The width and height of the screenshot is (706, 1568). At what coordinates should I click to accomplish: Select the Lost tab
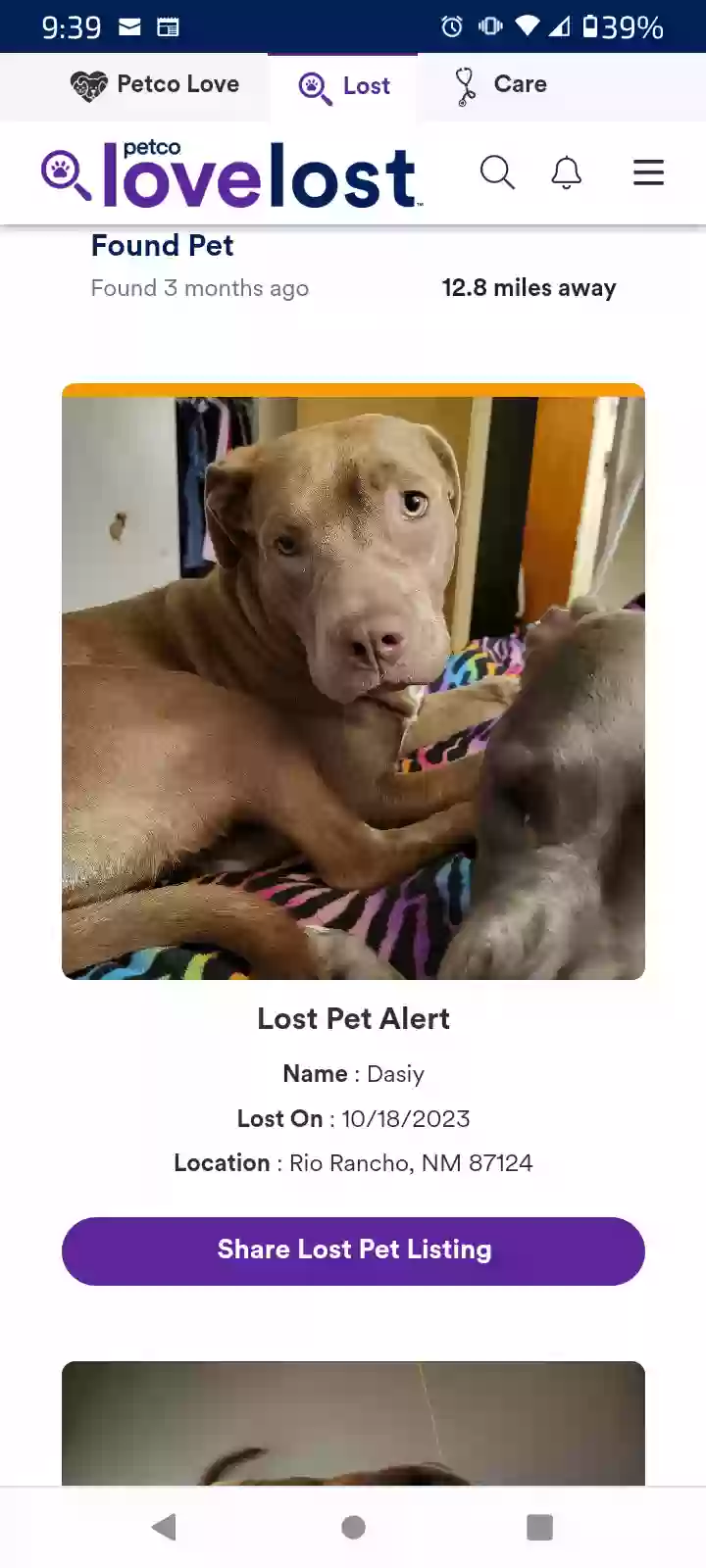(344, 87)
